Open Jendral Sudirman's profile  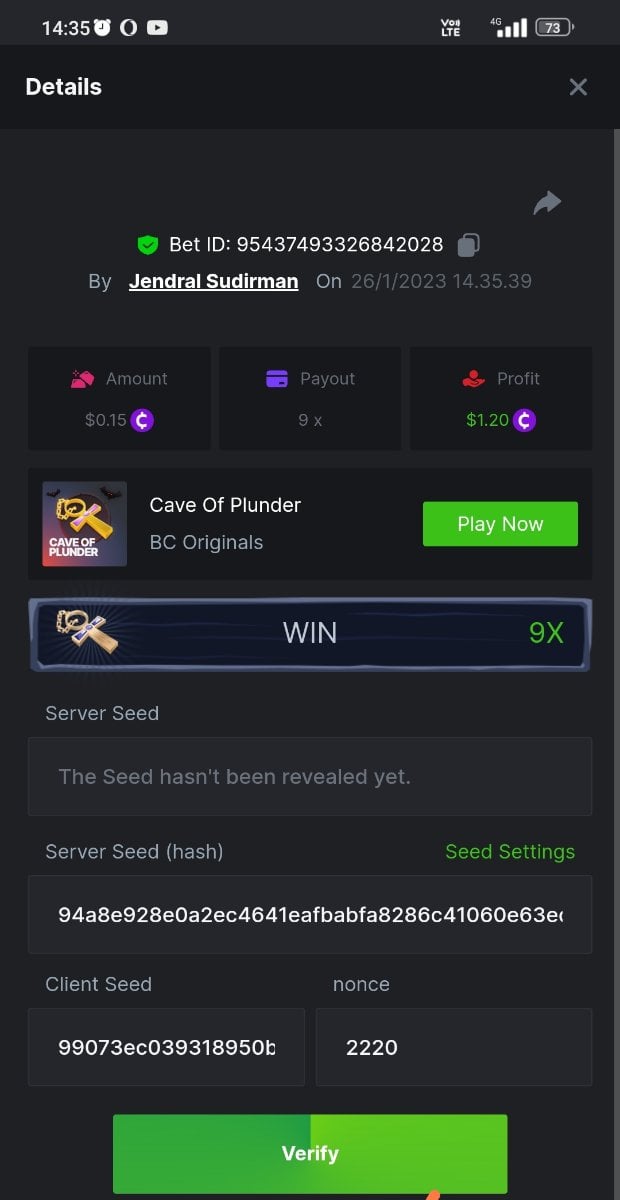click(x=213, y=281)
